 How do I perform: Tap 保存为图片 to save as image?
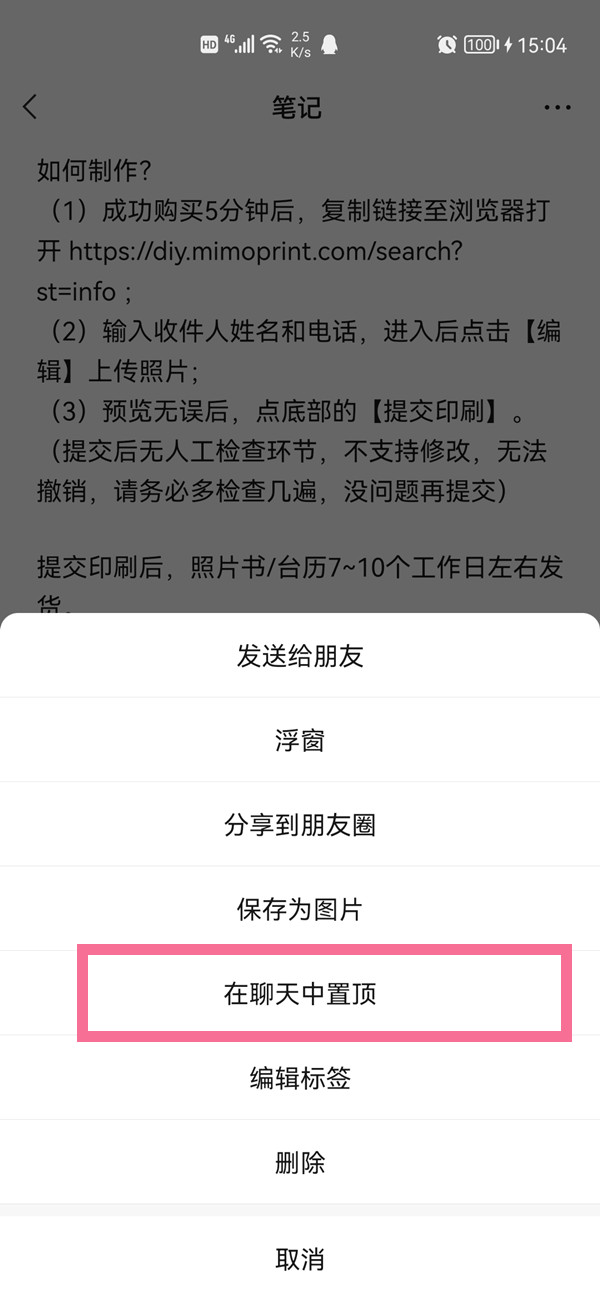click(x=300, y=910)
